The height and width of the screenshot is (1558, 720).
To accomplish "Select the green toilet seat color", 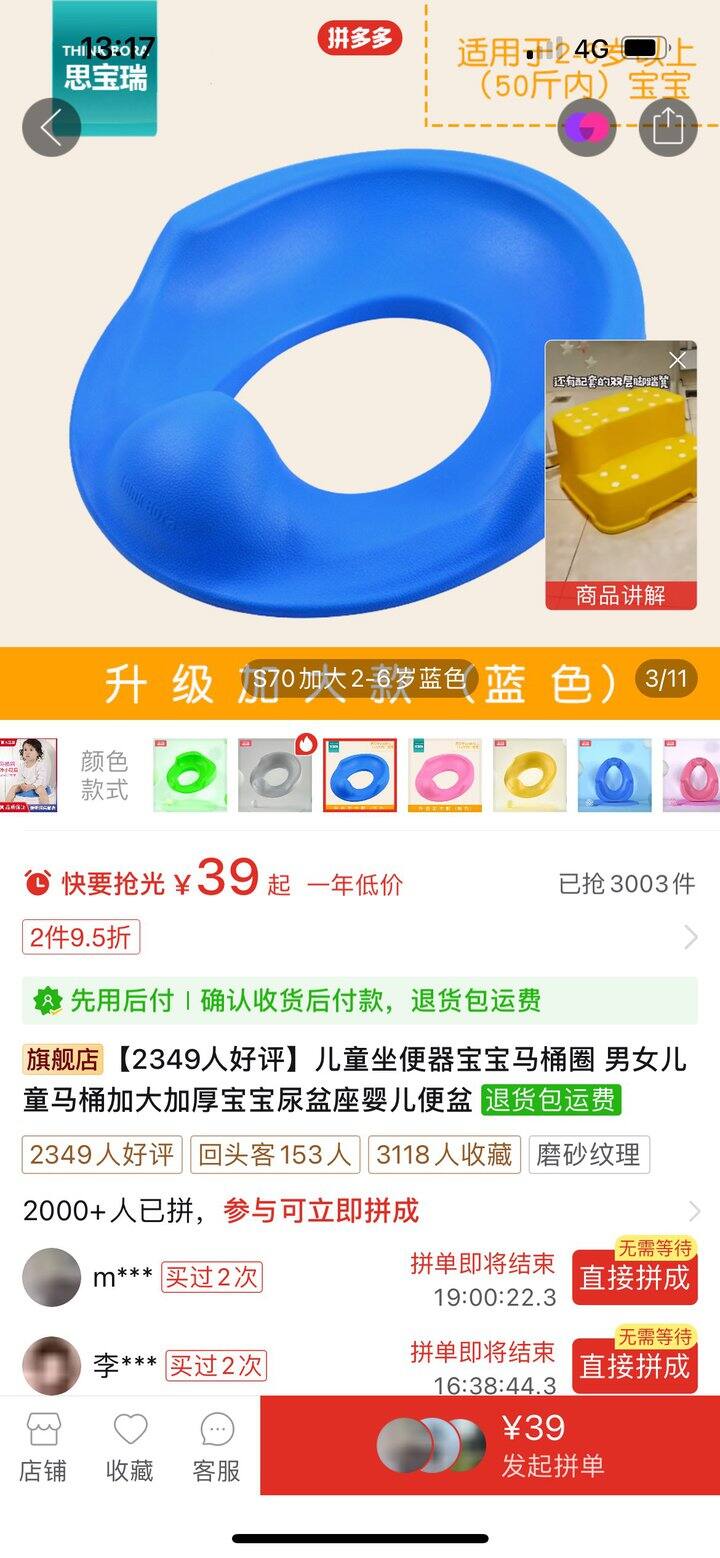I will 190,775.
